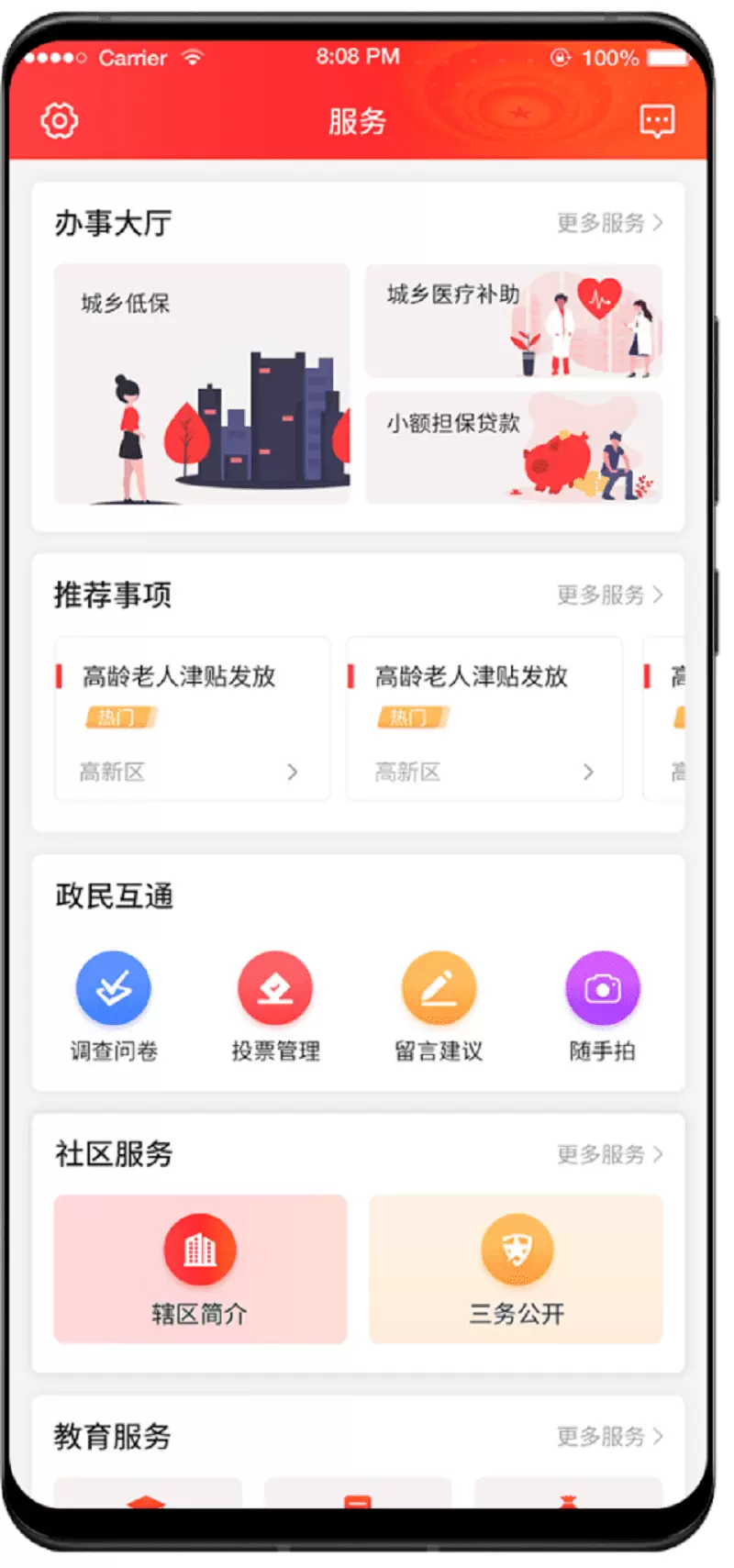Image resolution: width=734 pixels, height=1568 pixels.
Task: Open the 城乡医疗补助 card
Action: pos(513,320)
